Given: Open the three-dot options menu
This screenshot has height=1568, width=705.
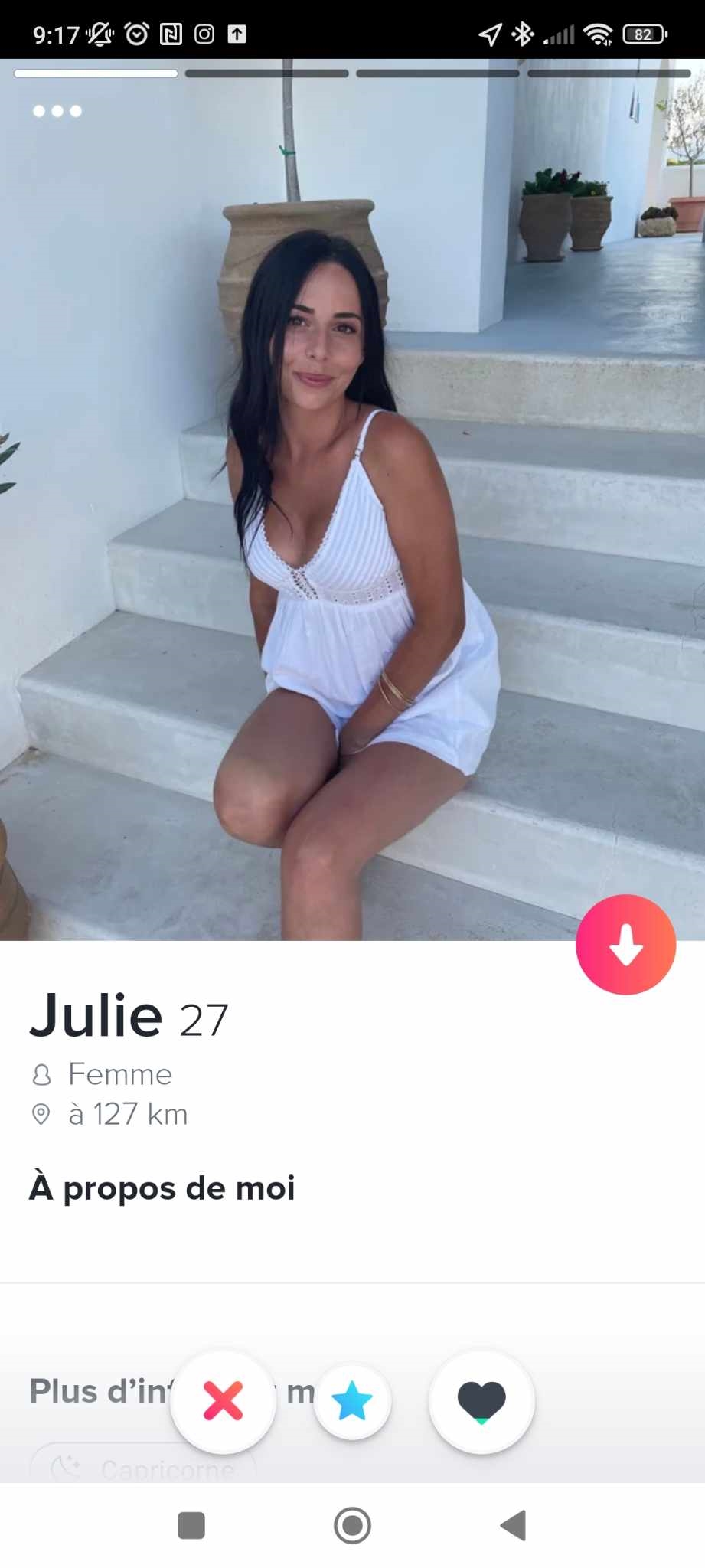Looking at the screenshot, I should (x=57, y=111).
